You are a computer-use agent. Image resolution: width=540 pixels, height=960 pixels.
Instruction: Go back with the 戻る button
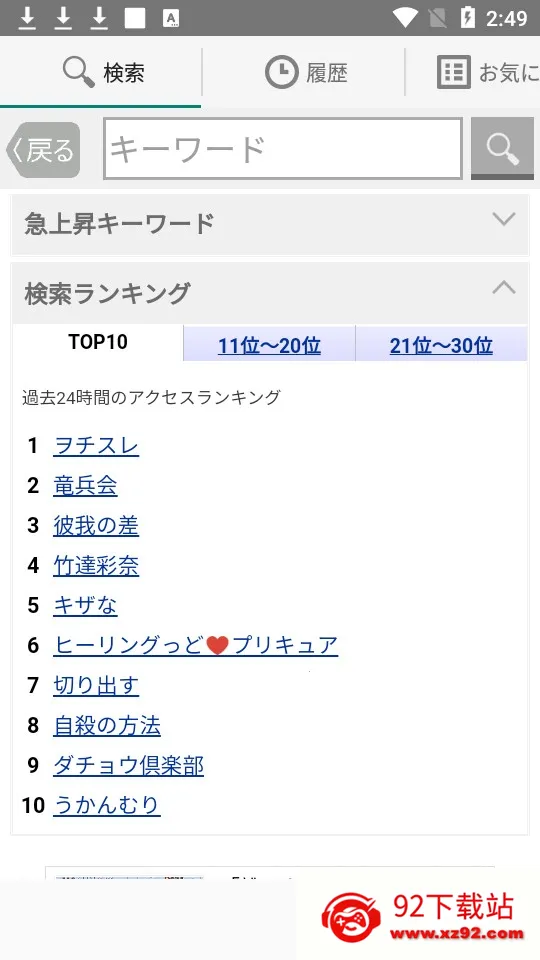(x=43, y=150)
